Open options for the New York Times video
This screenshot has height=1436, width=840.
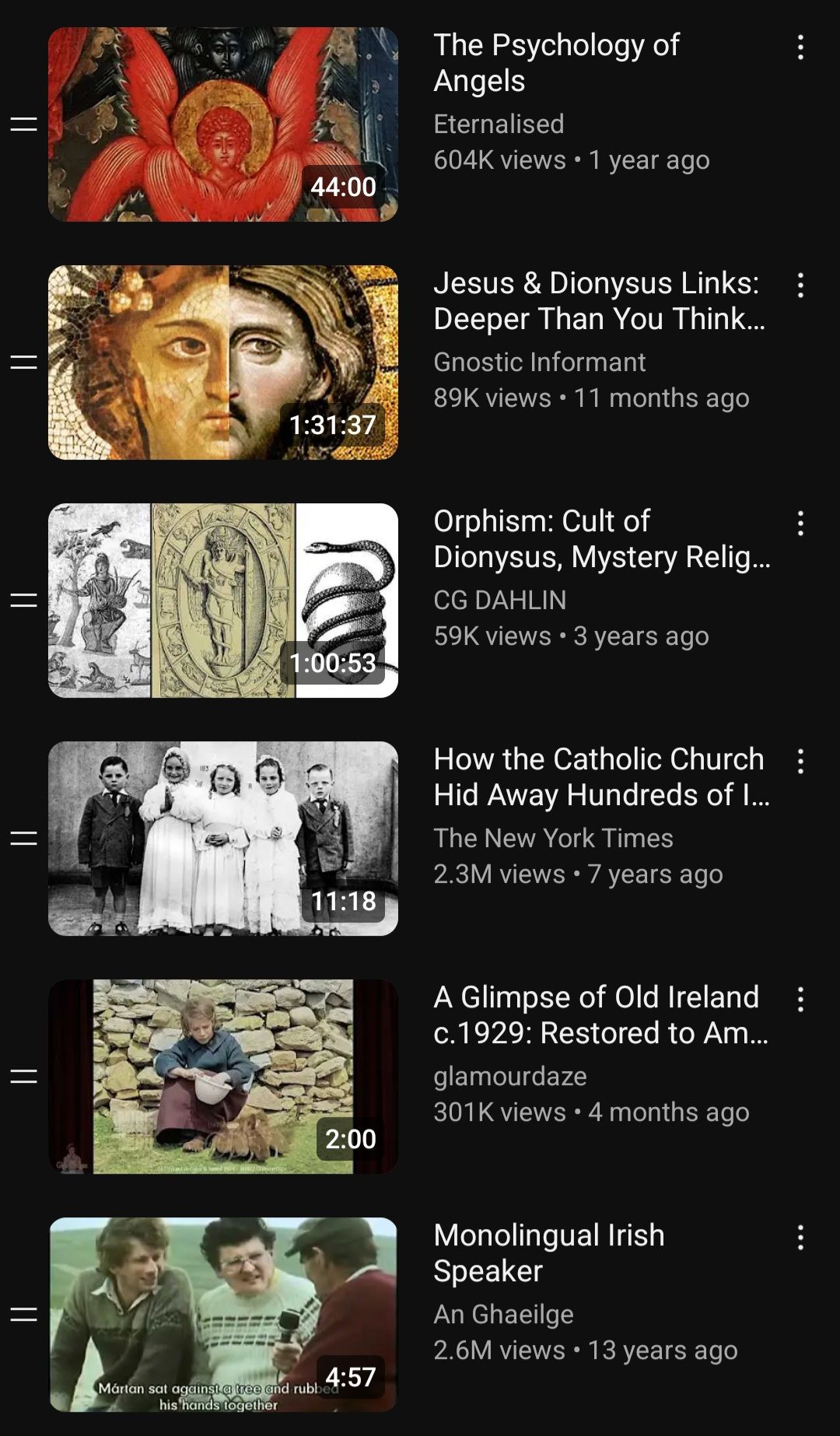[x=800, y=762]
